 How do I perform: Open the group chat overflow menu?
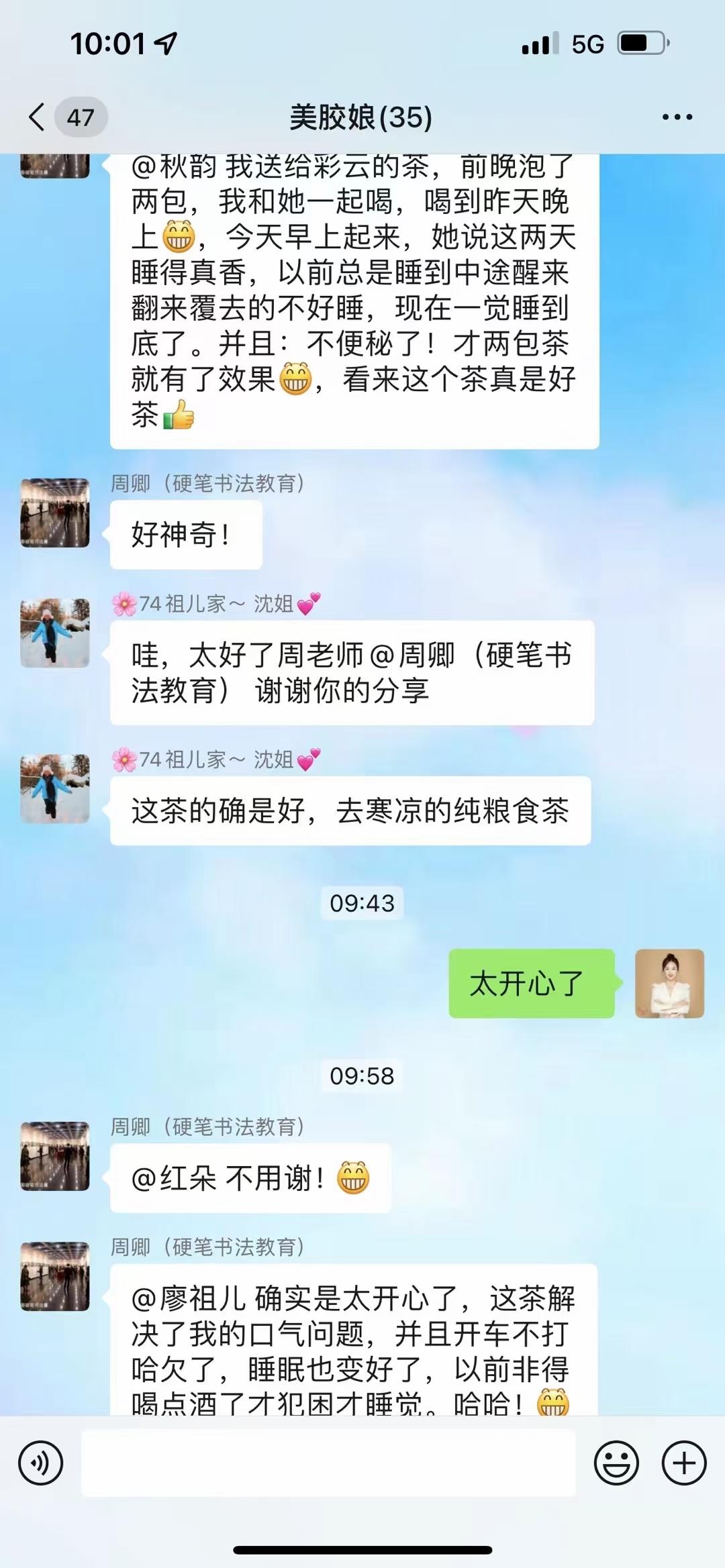pyautogui.click(x=677, y=117)
